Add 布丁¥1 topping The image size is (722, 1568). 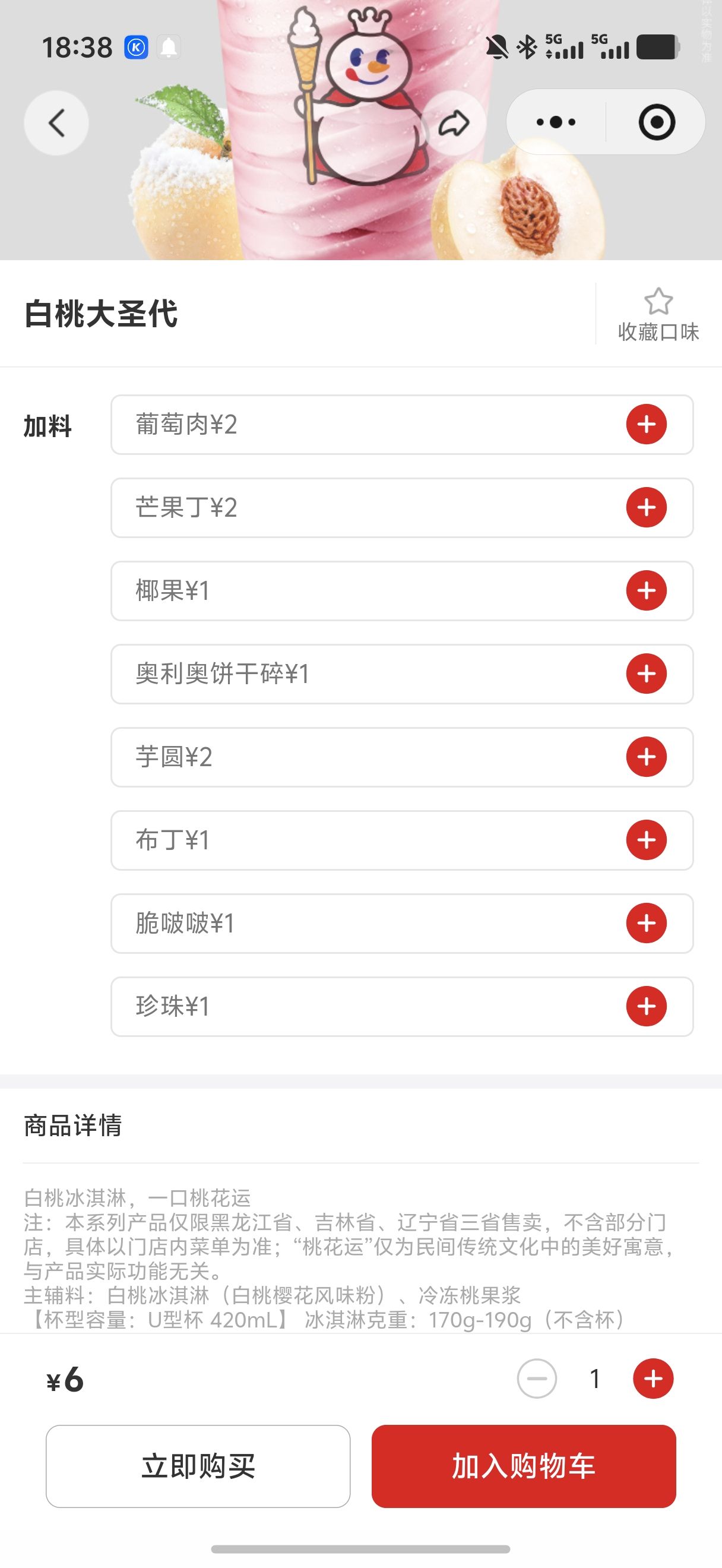click(x=646, y=840)
